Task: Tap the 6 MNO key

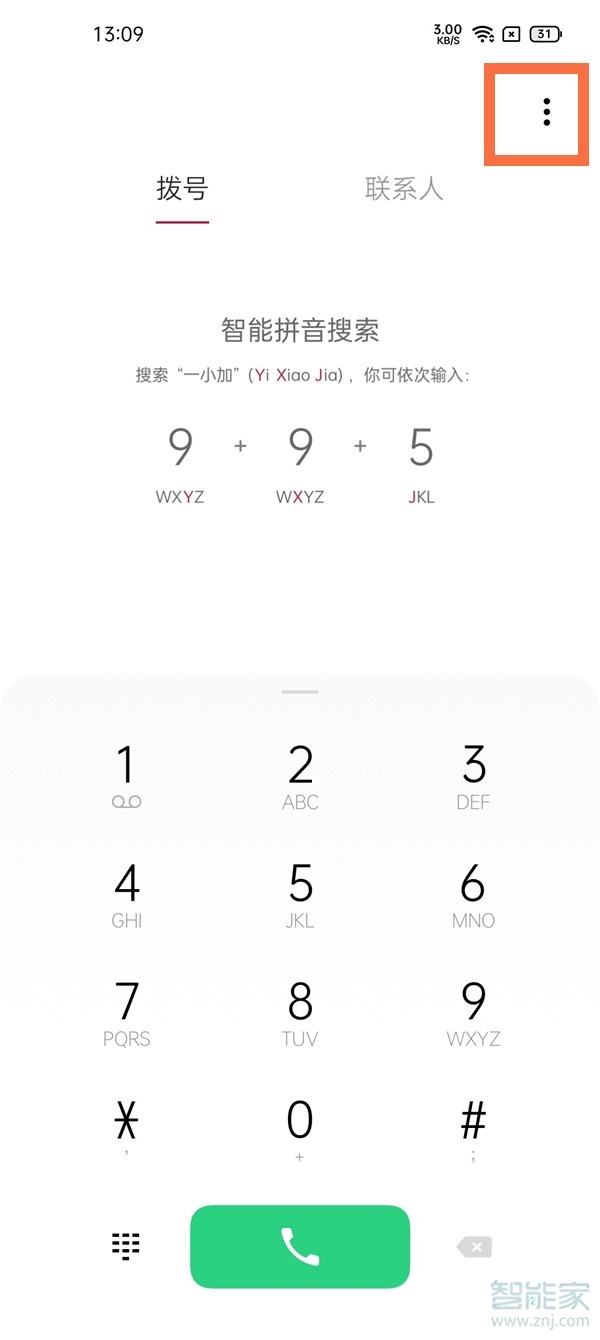Action: tap(473, 894)
